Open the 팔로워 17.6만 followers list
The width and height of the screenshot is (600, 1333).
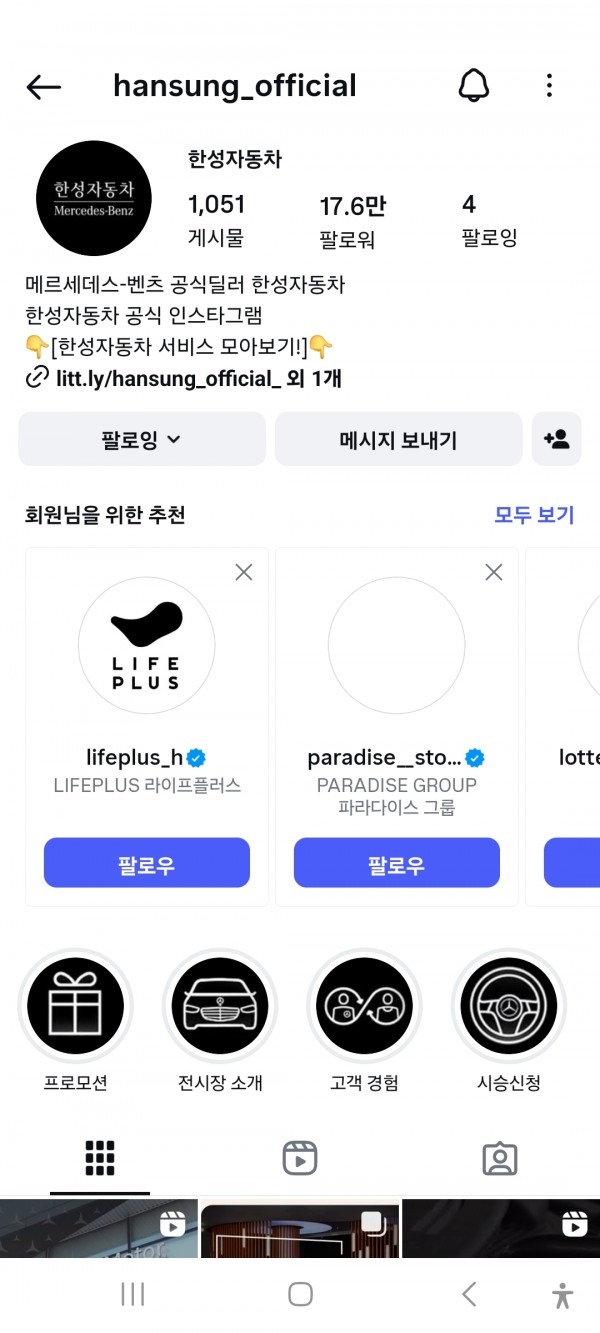click(353, 221)
